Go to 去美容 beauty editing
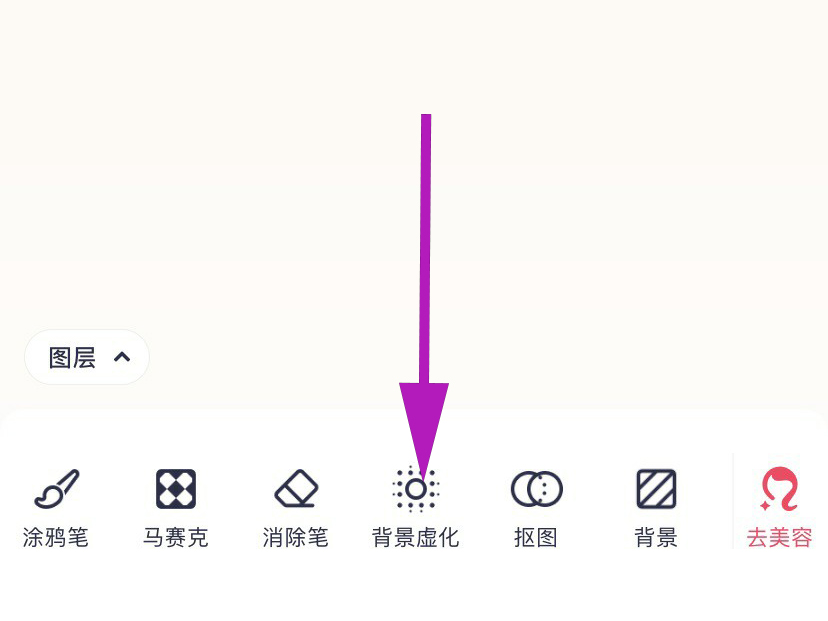 pyautogui.click(x=779, y=506)
